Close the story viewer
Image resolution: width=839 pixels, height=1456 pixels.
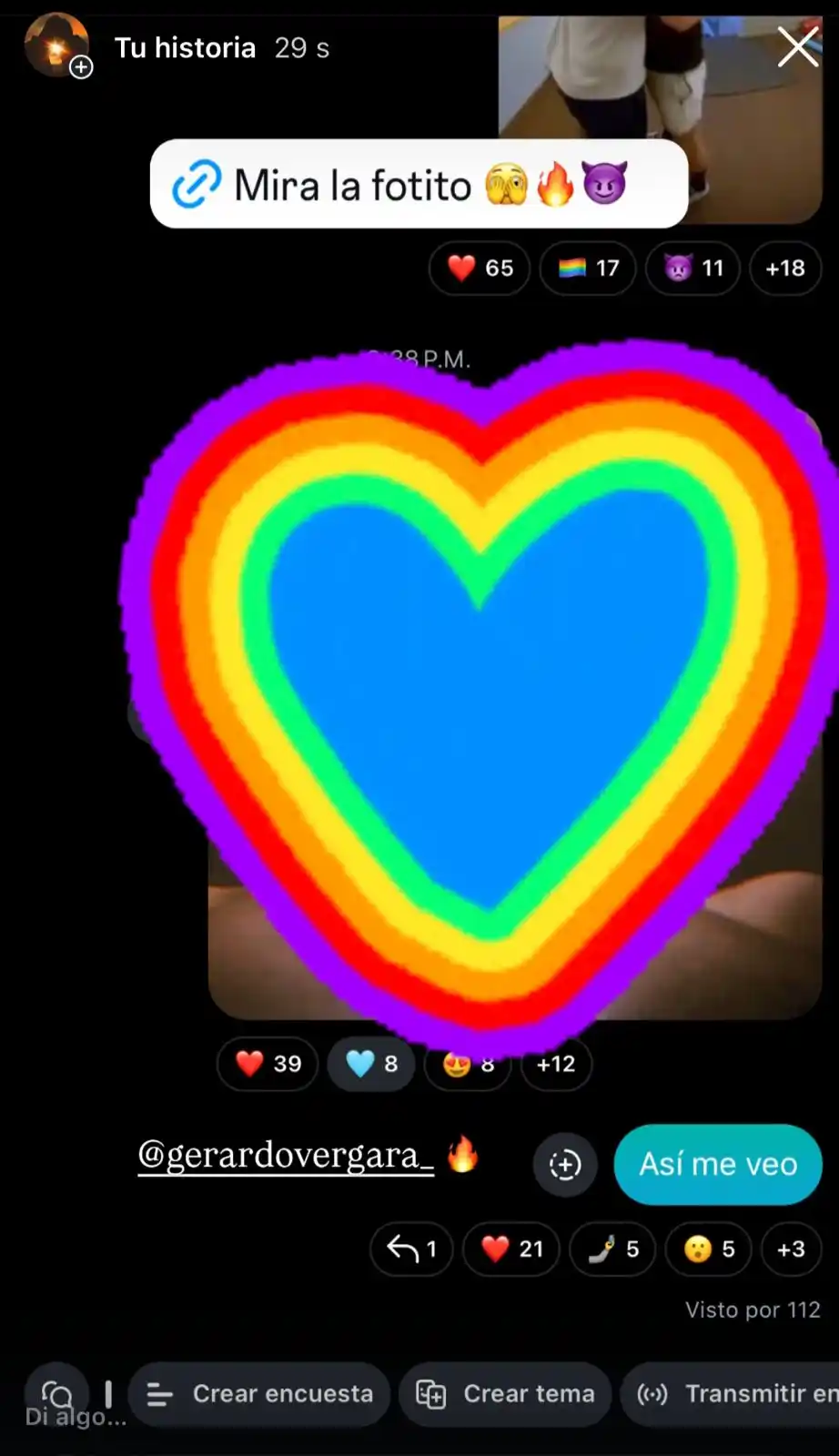pyautogui.click(x=798, y=46)
